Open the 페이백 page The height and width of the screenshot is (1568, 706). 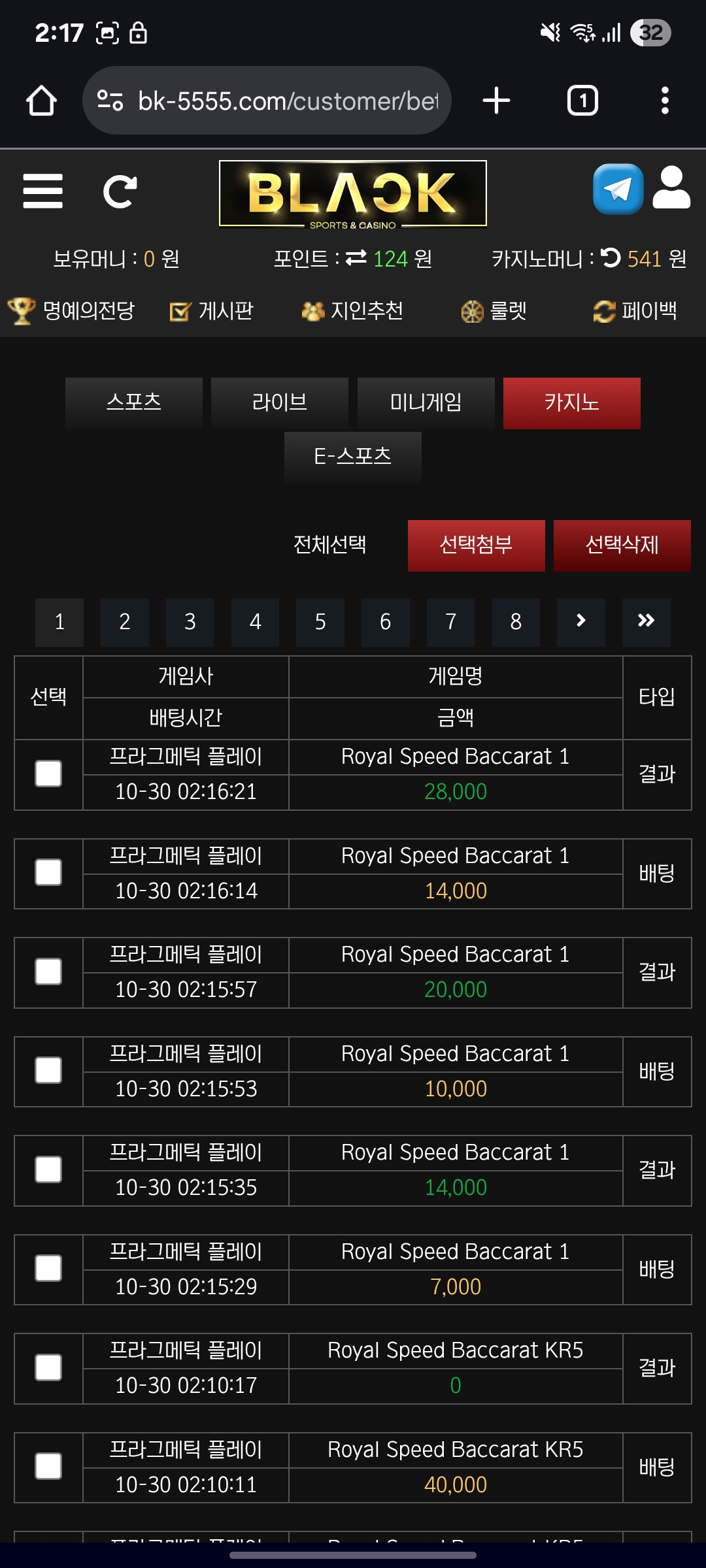point(635,311)
